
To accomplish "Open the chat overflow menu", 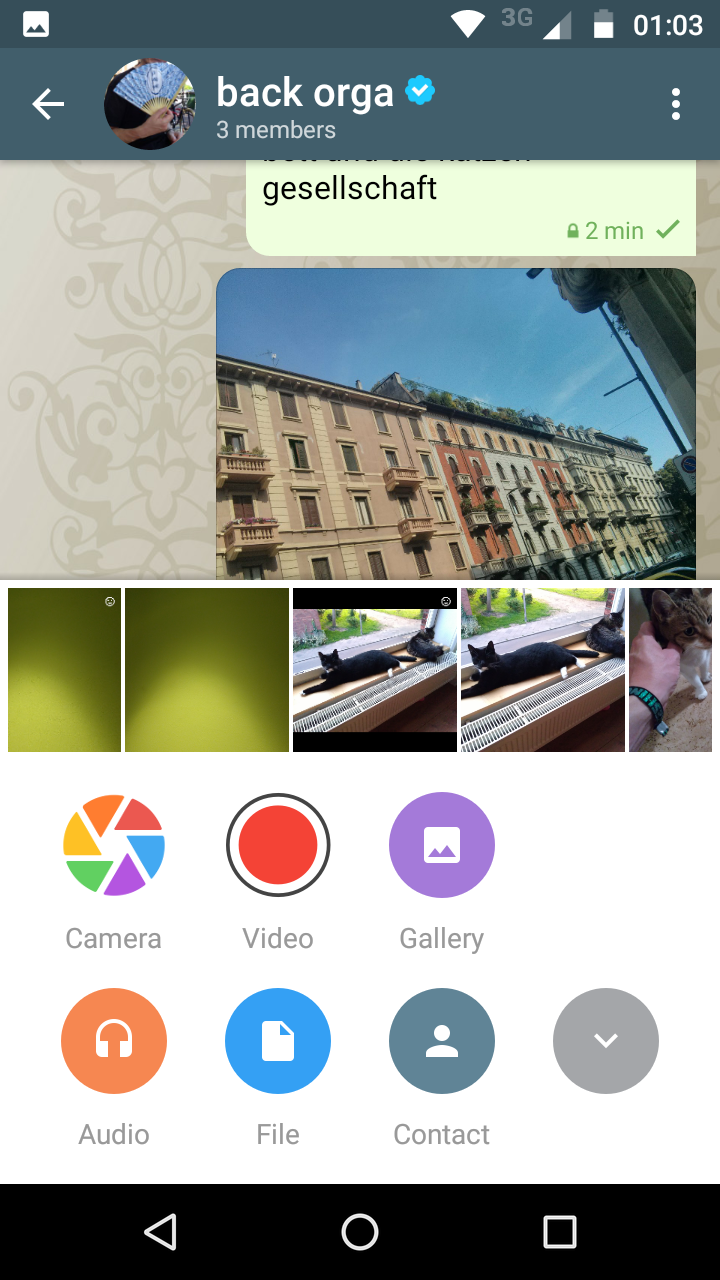I will click(x=676, y=104).
